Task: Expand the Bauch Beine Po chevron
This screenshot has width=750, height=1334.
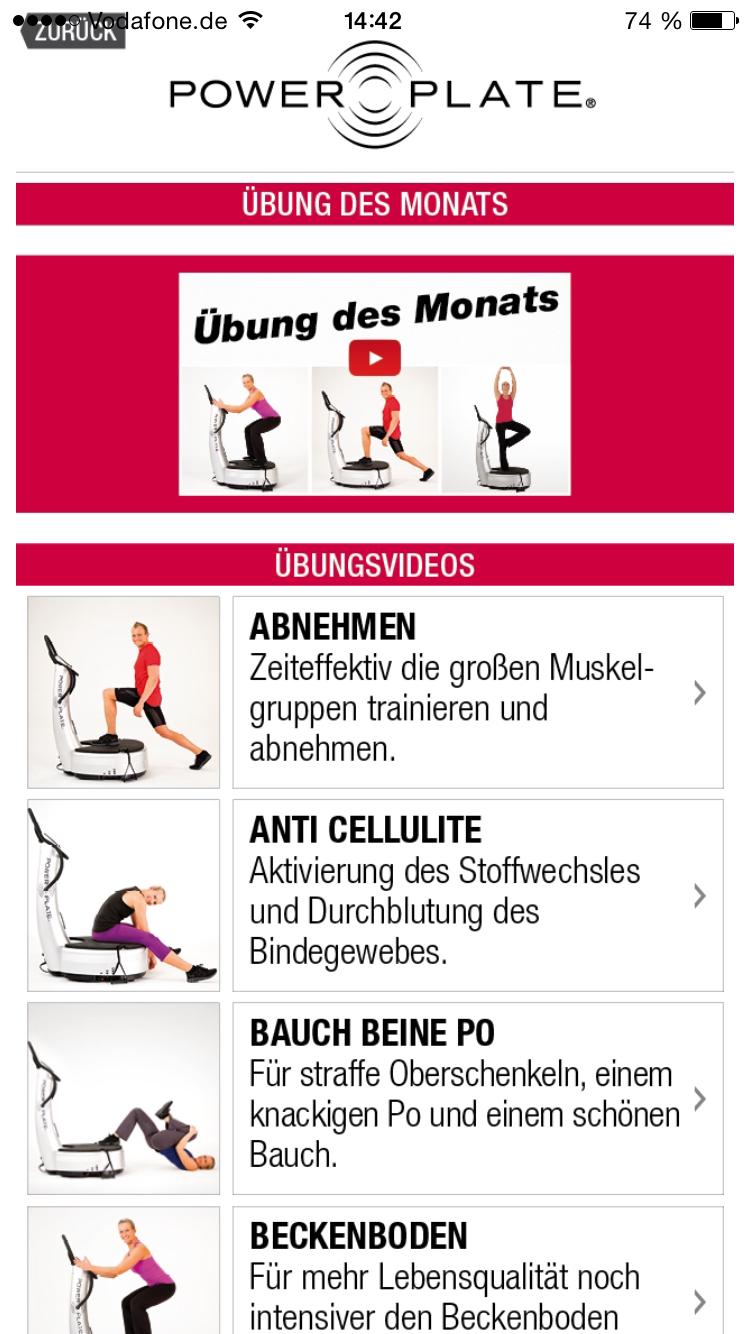Action: pos(699,1098)
